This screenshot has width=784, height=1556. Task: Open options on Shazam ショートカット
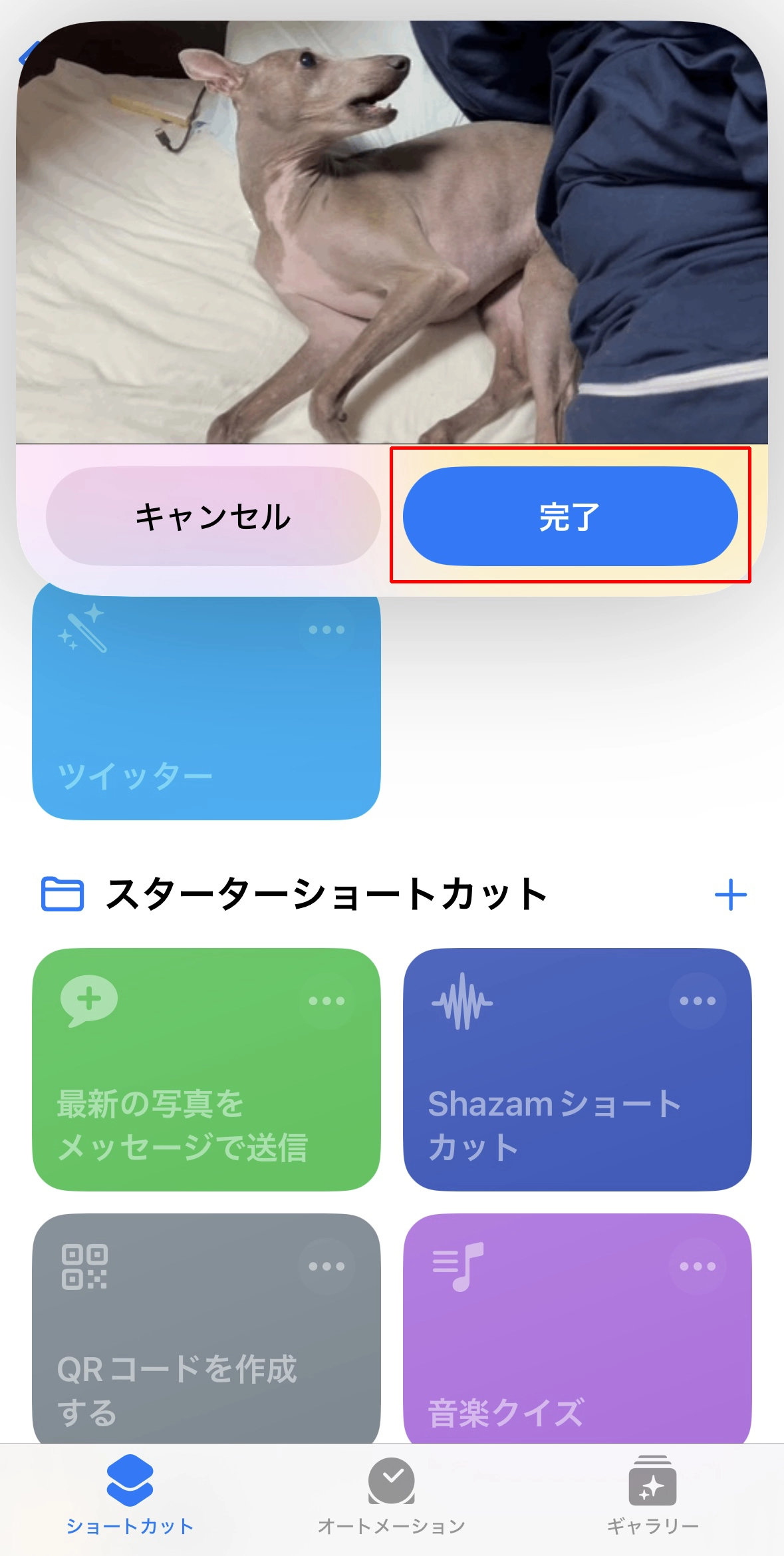(698, 1001)
